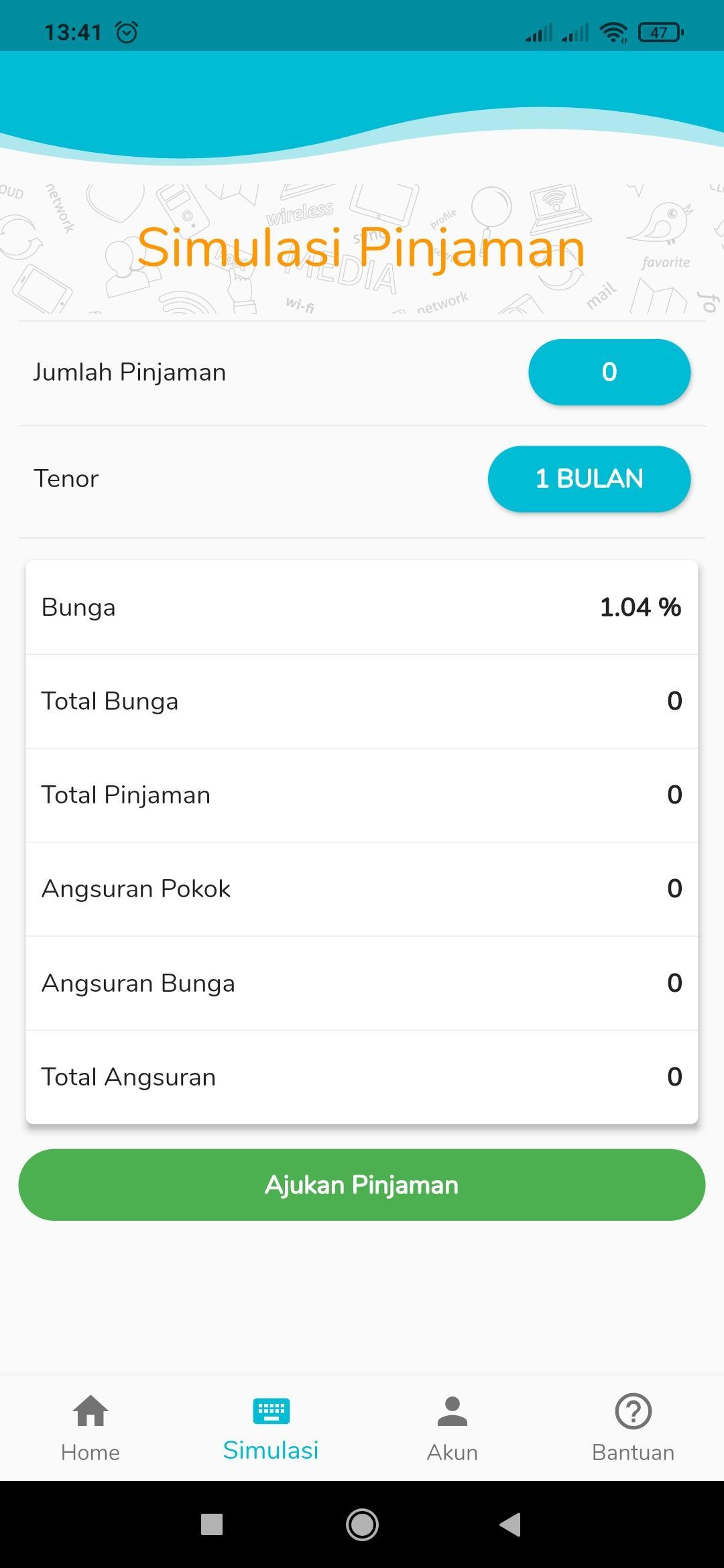The width and height of the screenshot is (724, 1568).
Task: Tap the system home button
Action: click(362, 1524)
